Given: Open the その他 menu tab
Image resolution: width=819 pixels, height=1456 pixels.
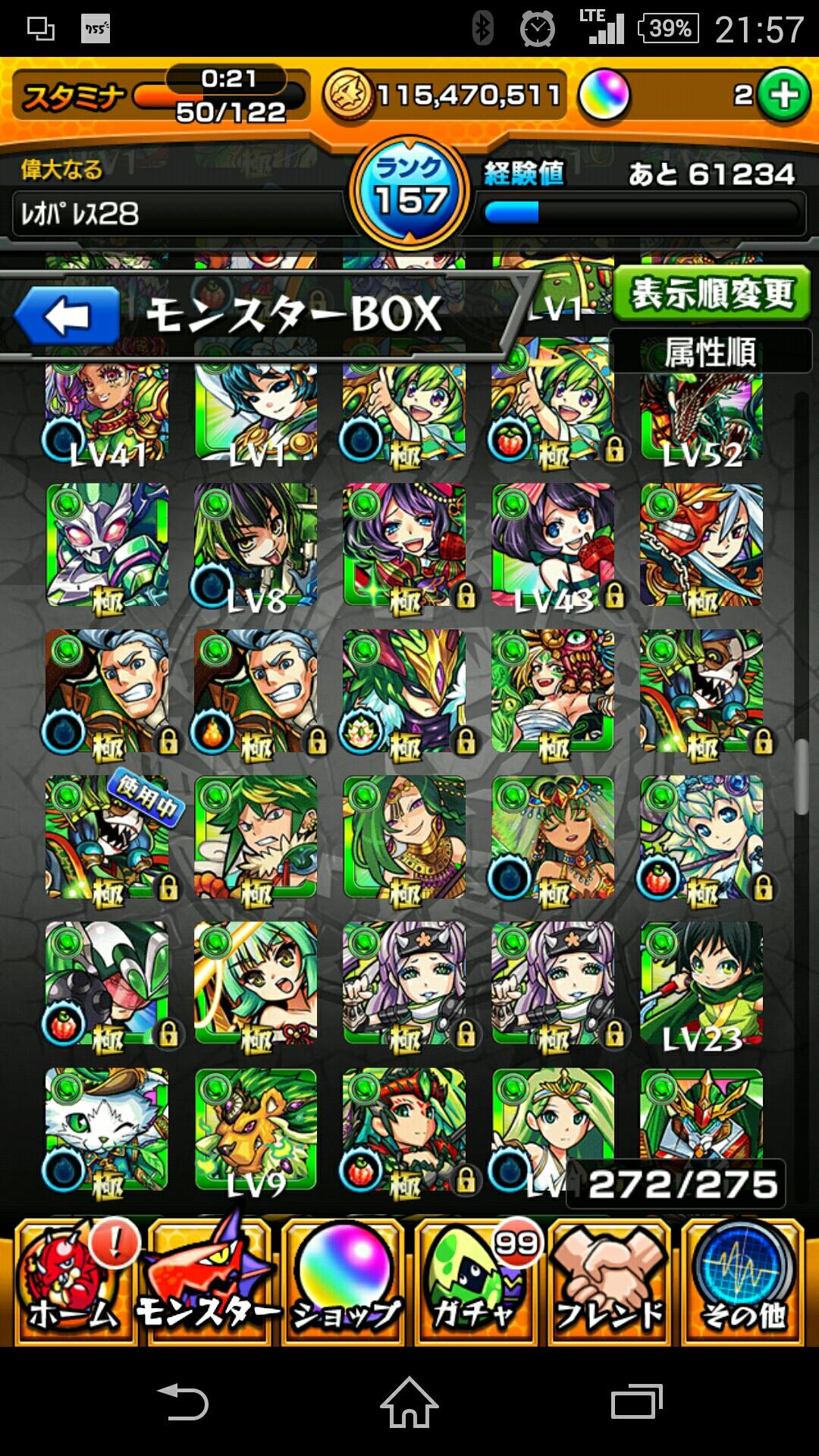Looking at the screenshot, I should (x=743, y=1282).
